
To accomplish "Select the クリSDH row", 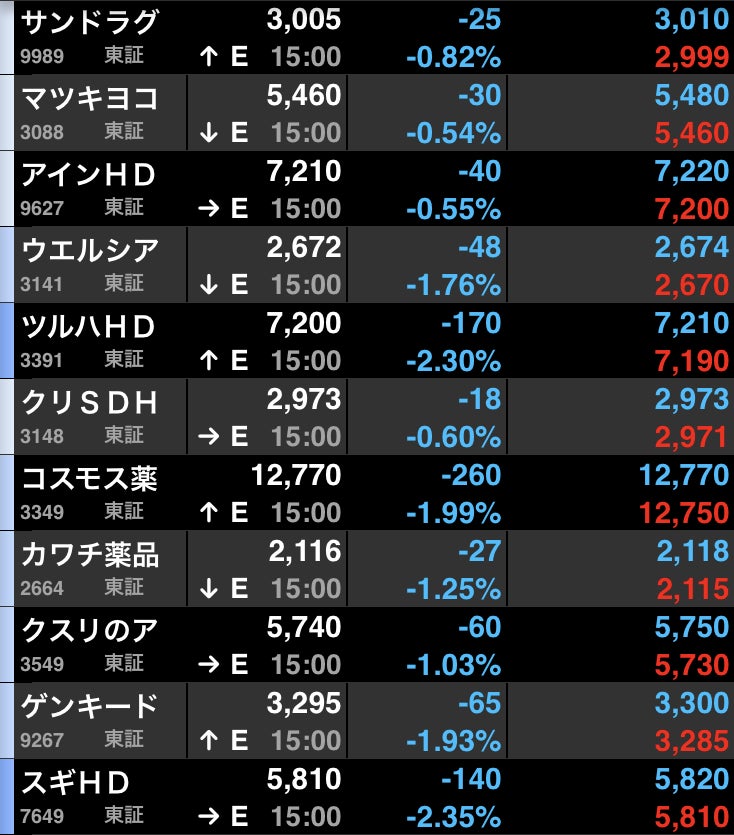I will [90, 401].
